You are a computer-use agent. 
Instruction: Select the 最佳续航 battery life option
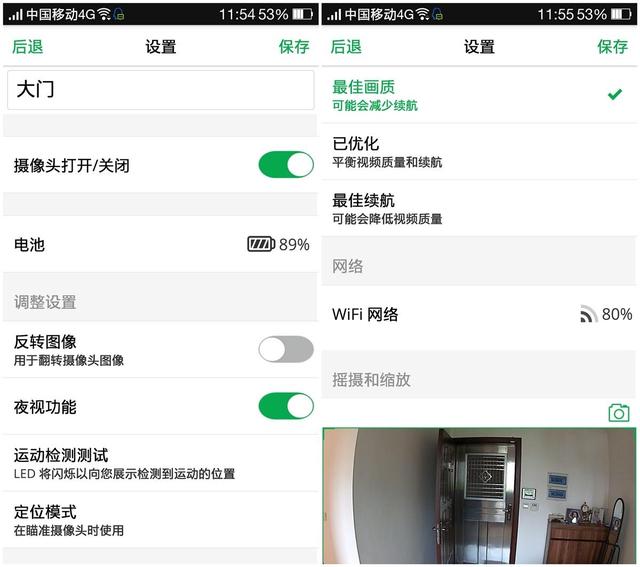pyautogui.click(x=478, y=209)
